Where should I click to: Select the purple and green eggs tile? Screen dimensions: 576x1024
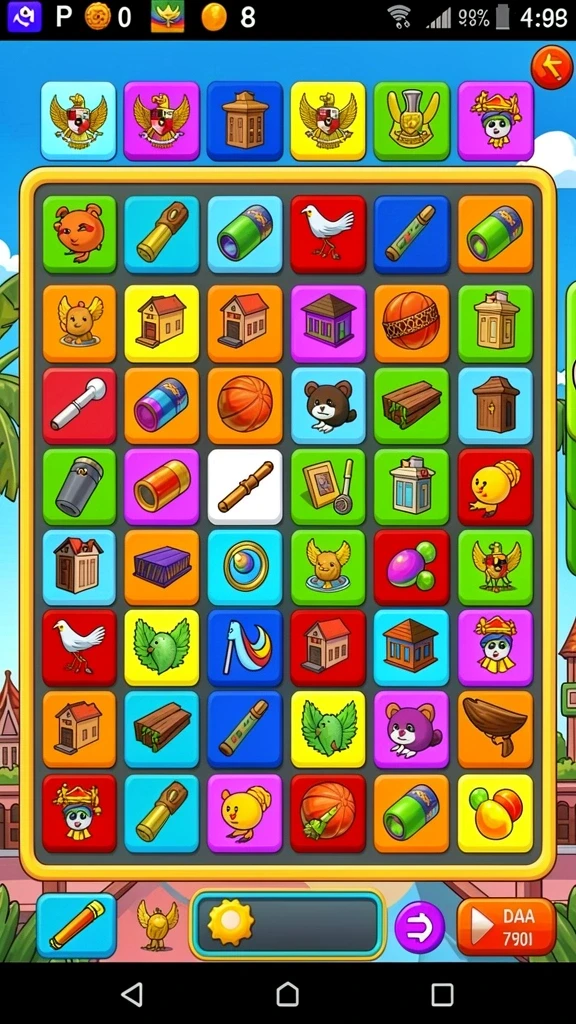[x=411, y=567]
